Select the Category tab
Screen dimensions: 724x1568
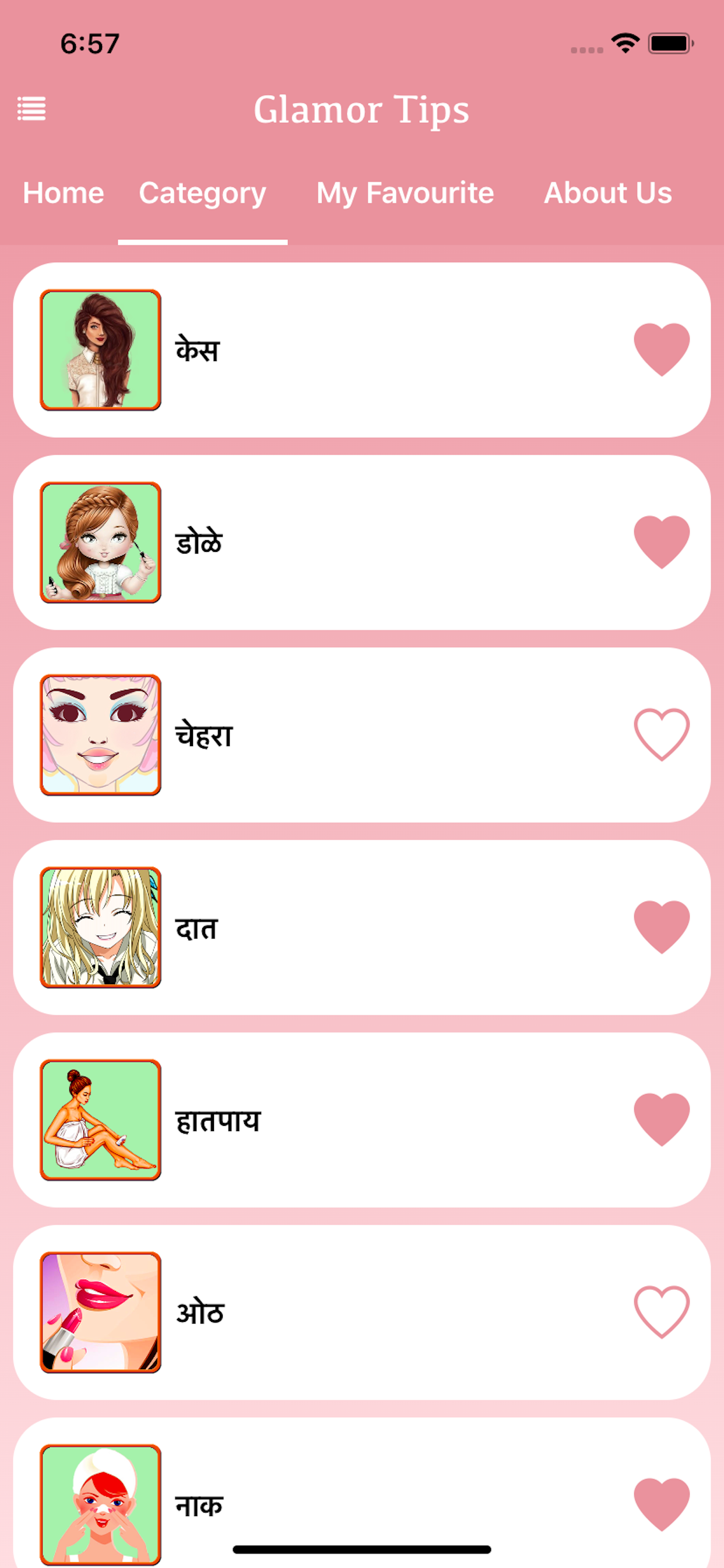coord(203,194)
